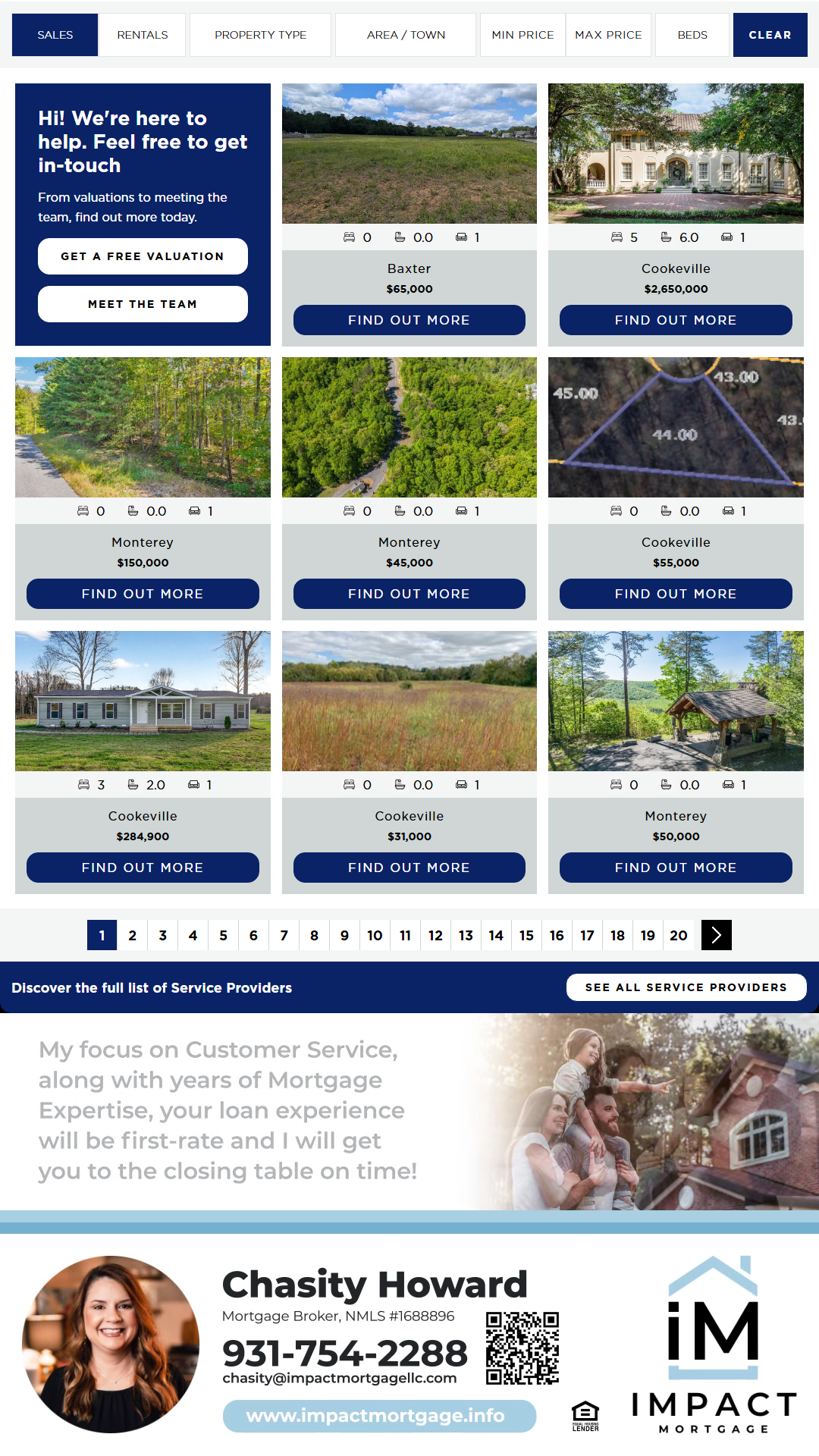See all service providers
Image resolution: width=819 pixels, height=1456 pixels.
(x=686, y=987)
